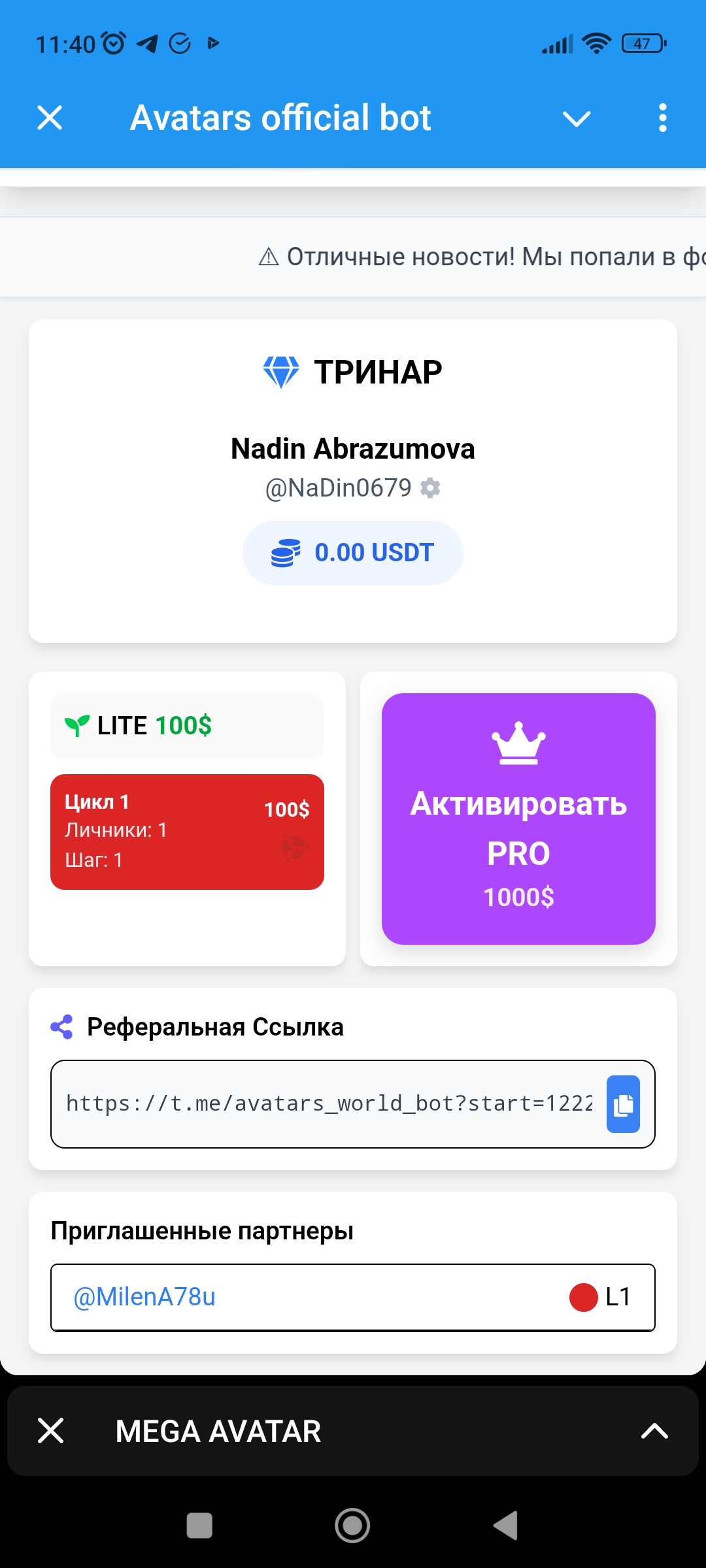Tap the 0.00 USDT balance chip
The height and width of the screenshot is (1568, 706).
(x=353, y=553)
